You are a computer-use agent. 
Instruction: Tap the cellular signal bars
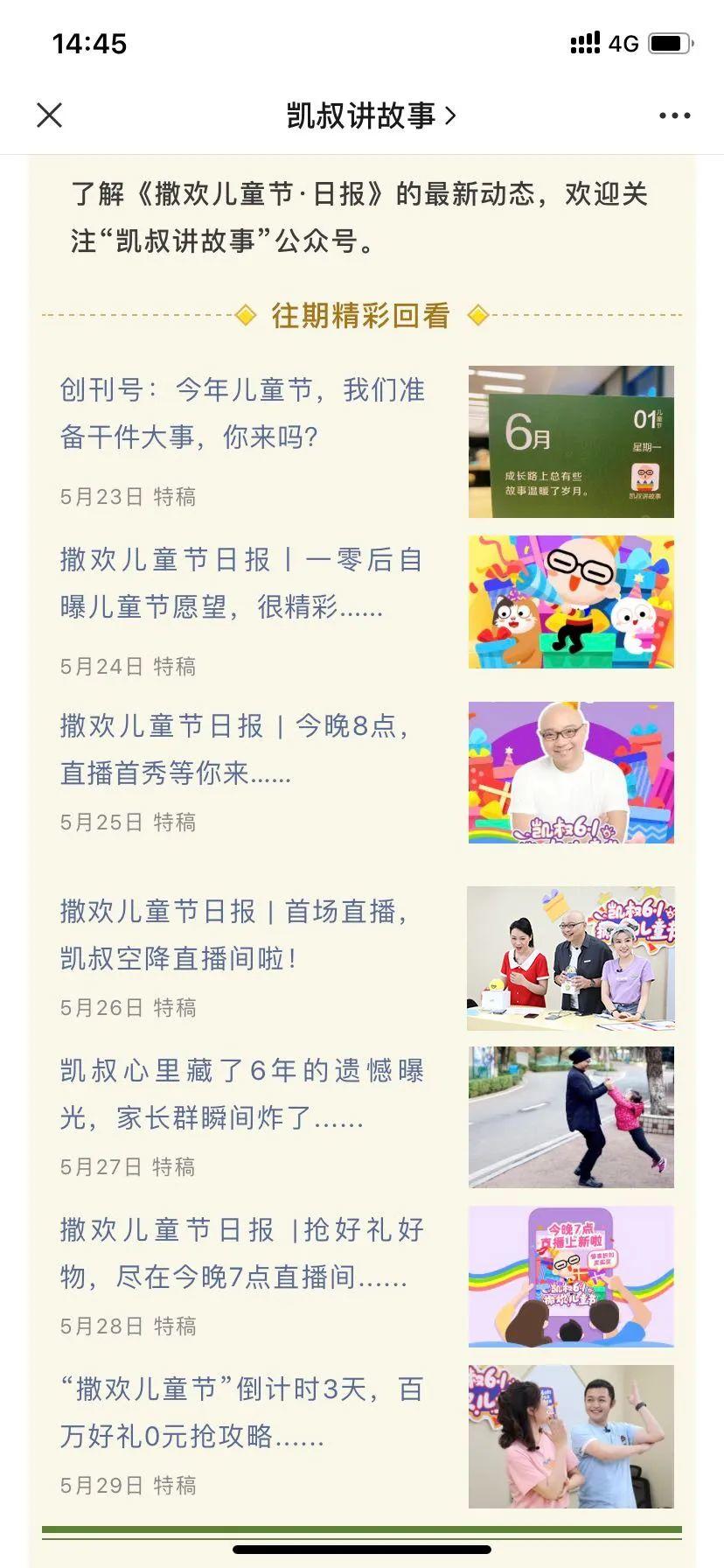click(584, 42)
